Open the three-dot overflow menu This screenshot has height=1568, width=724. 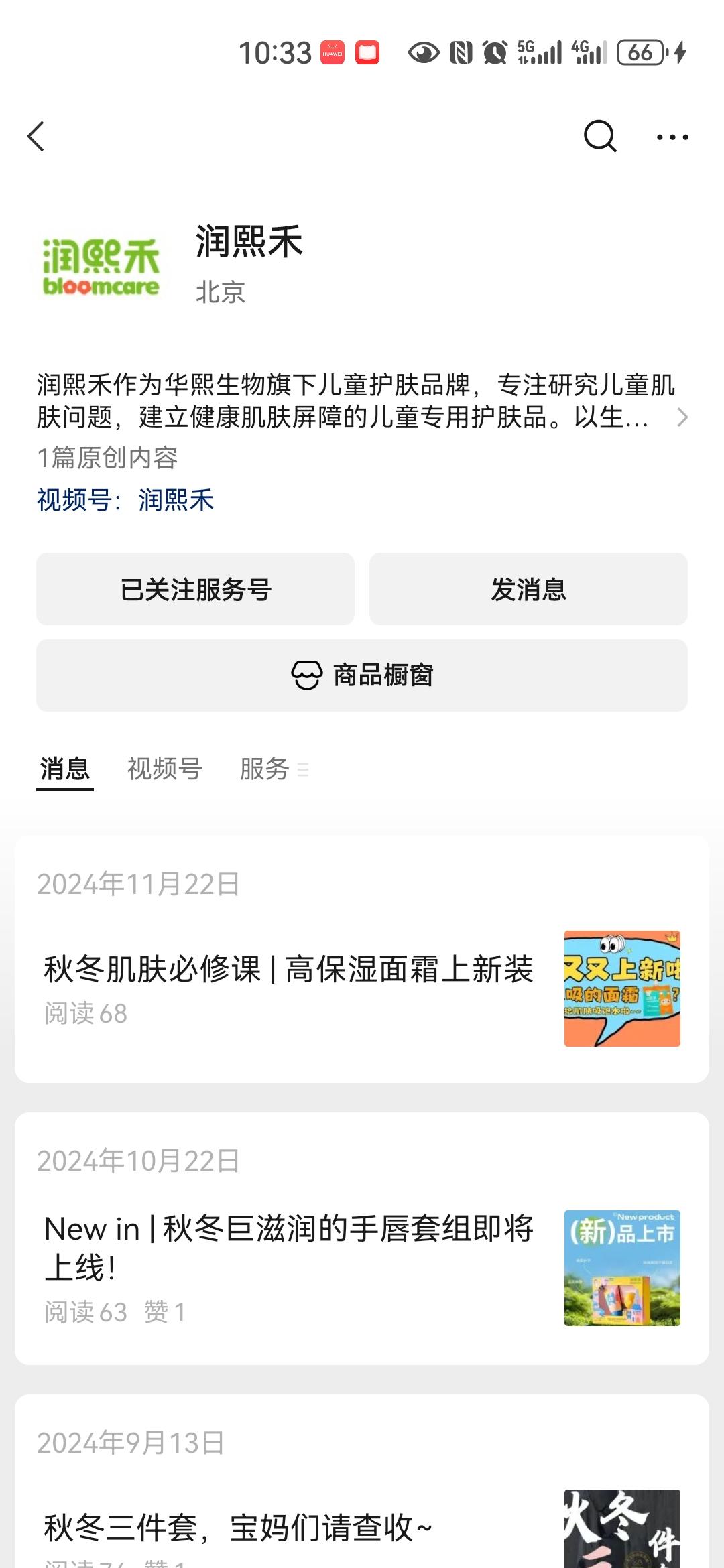(x=672, y=137)
